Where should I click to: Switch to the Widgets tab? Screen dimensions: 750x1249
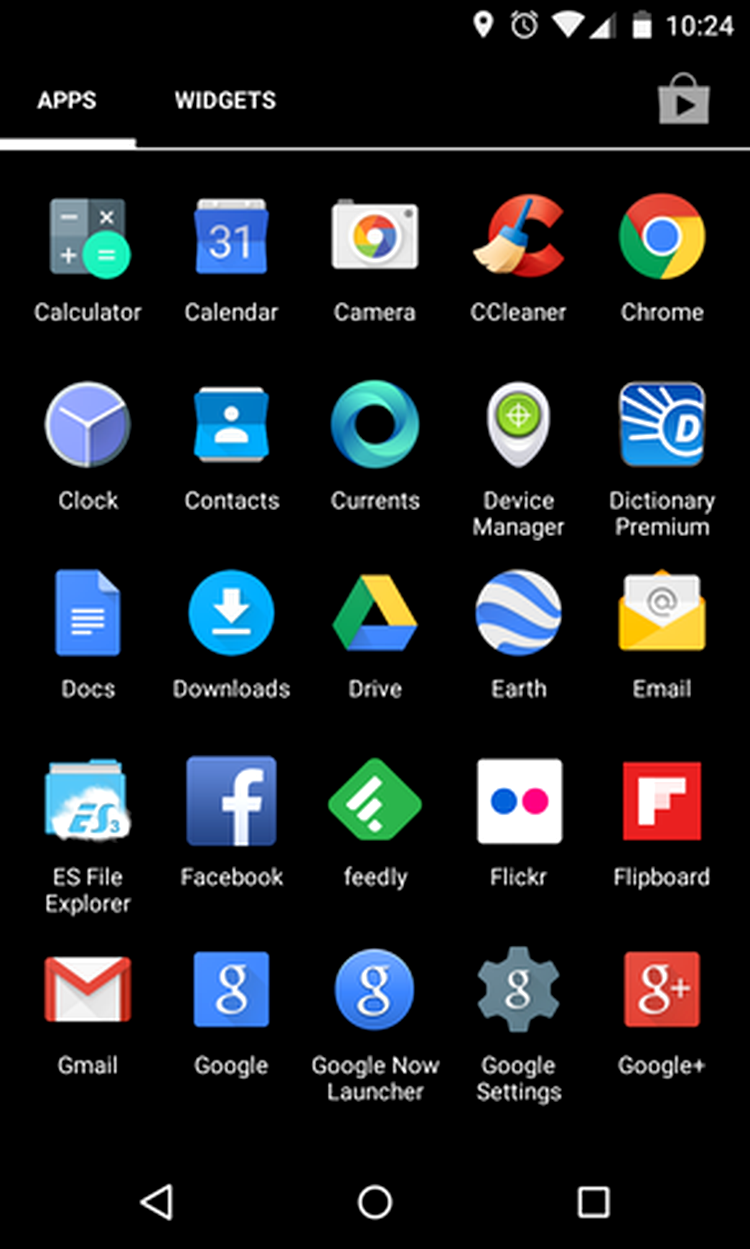pyautogui.click(x=225, y=101)
